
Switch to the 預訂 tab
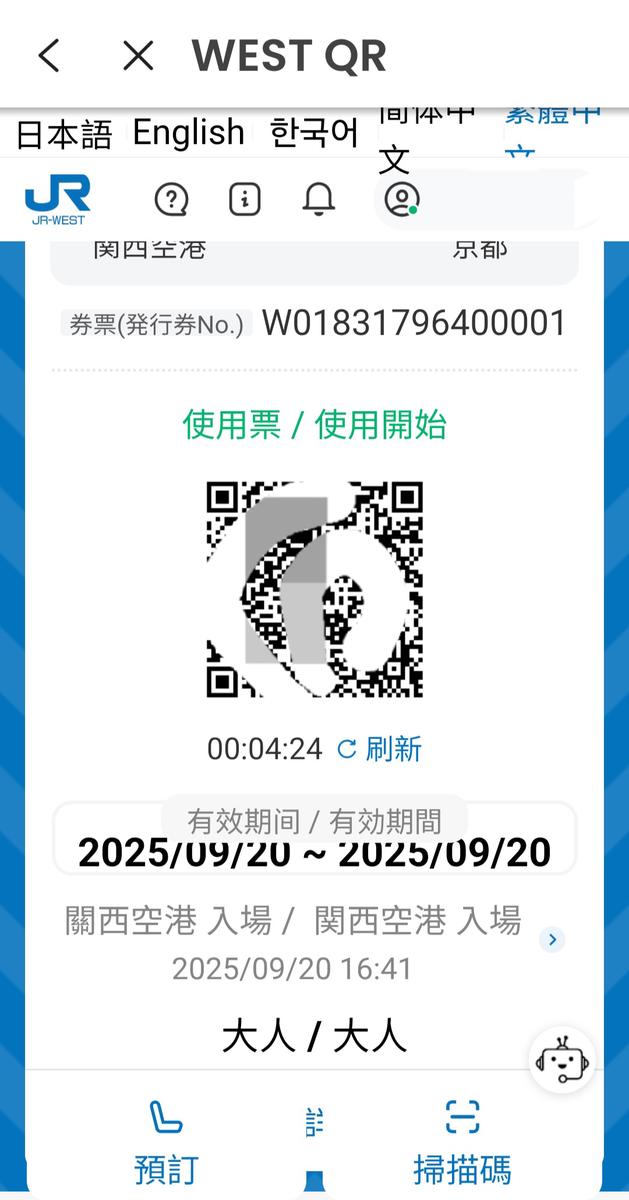pyautogui.click(x=166, y=1143)
